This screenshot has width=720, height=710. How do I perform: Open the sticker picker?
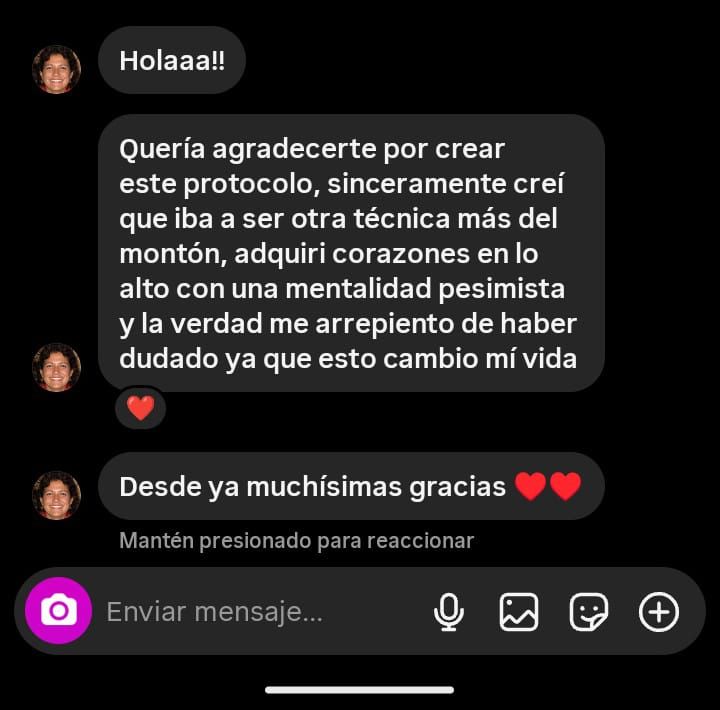589,612
